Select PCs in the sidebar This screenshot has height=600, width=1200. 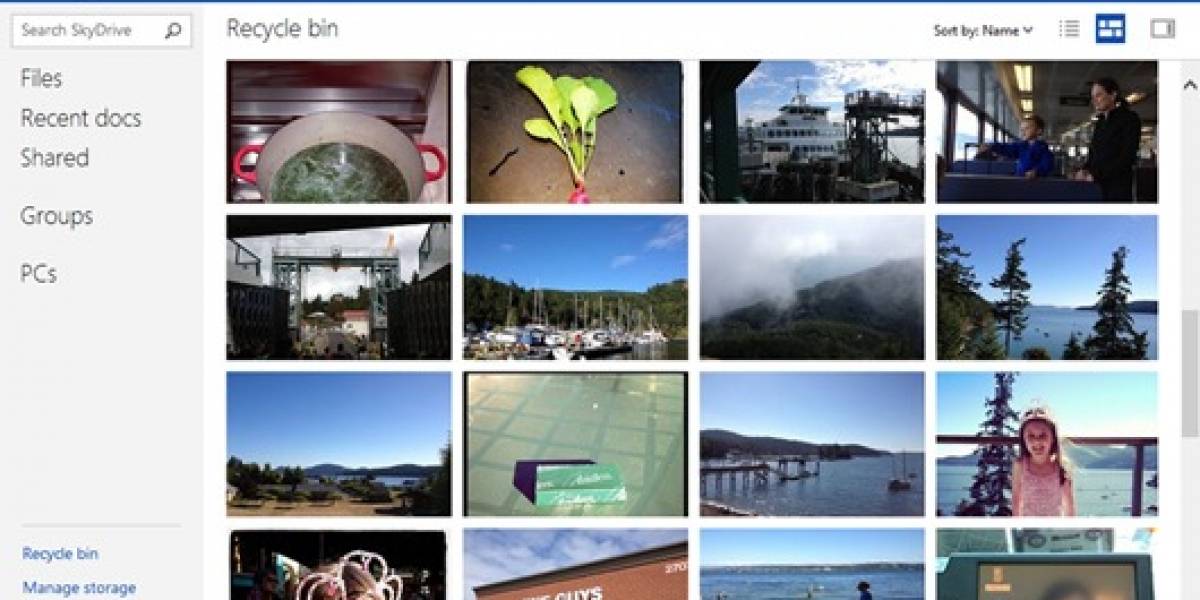pyautogui.click(x=39, y=273)
